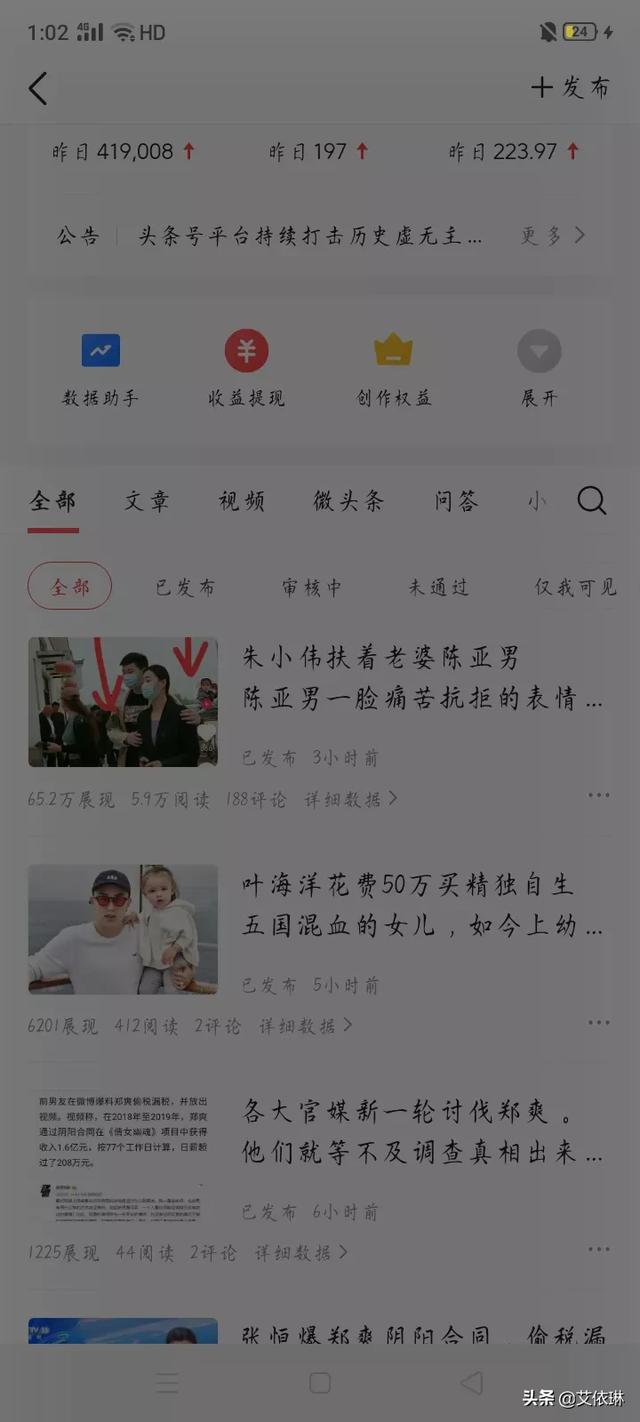Open 创作权益 creator benefits
The height and width of the screenshot is (1422, 640).
click(x=394, y=370)
